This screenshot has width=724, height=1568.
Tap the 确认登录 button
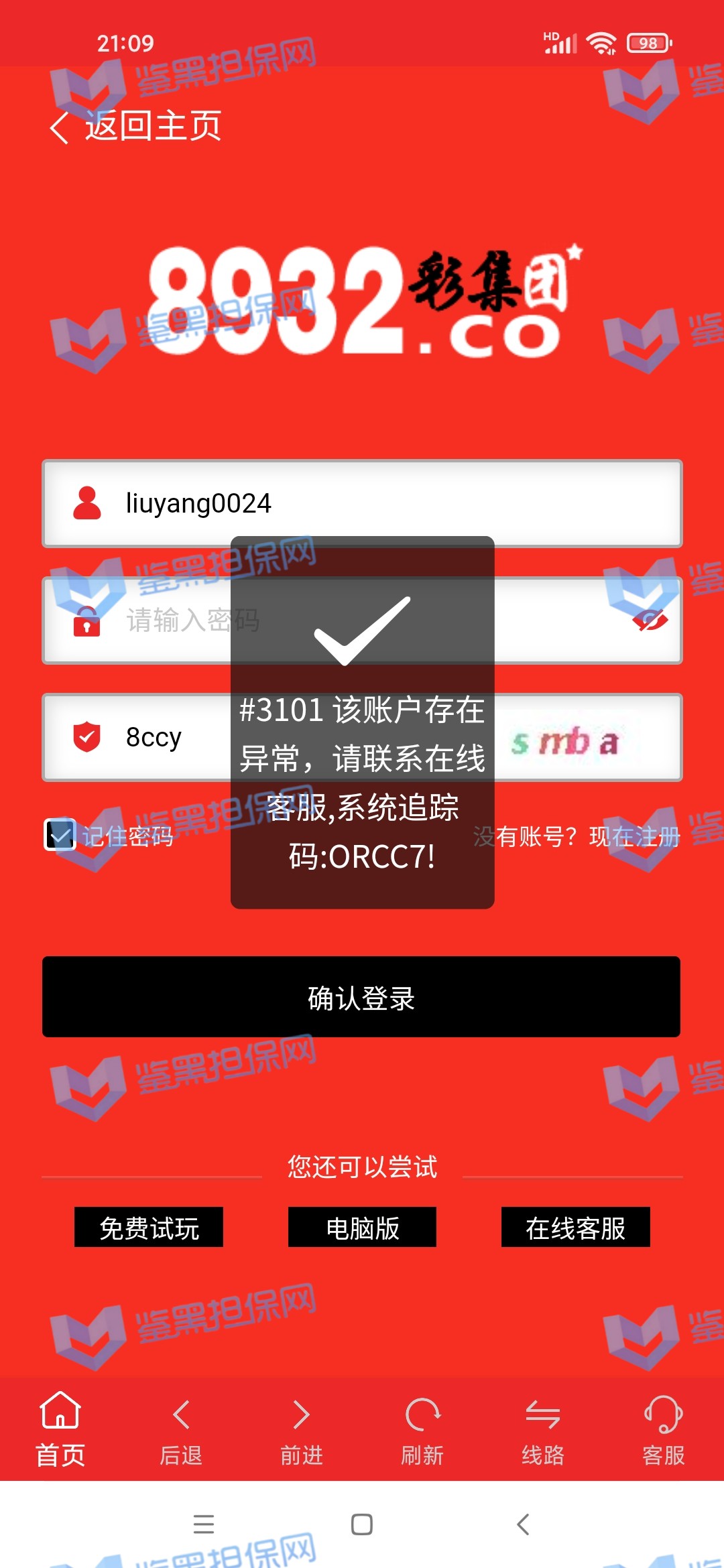[x=361, y=997]
